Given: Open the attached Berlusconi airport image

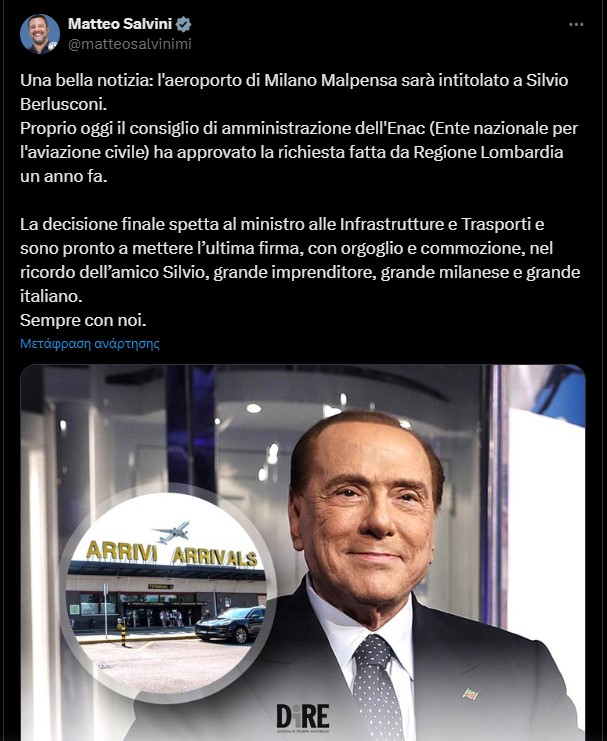Looking at the screenshot, I should [302, 550].
